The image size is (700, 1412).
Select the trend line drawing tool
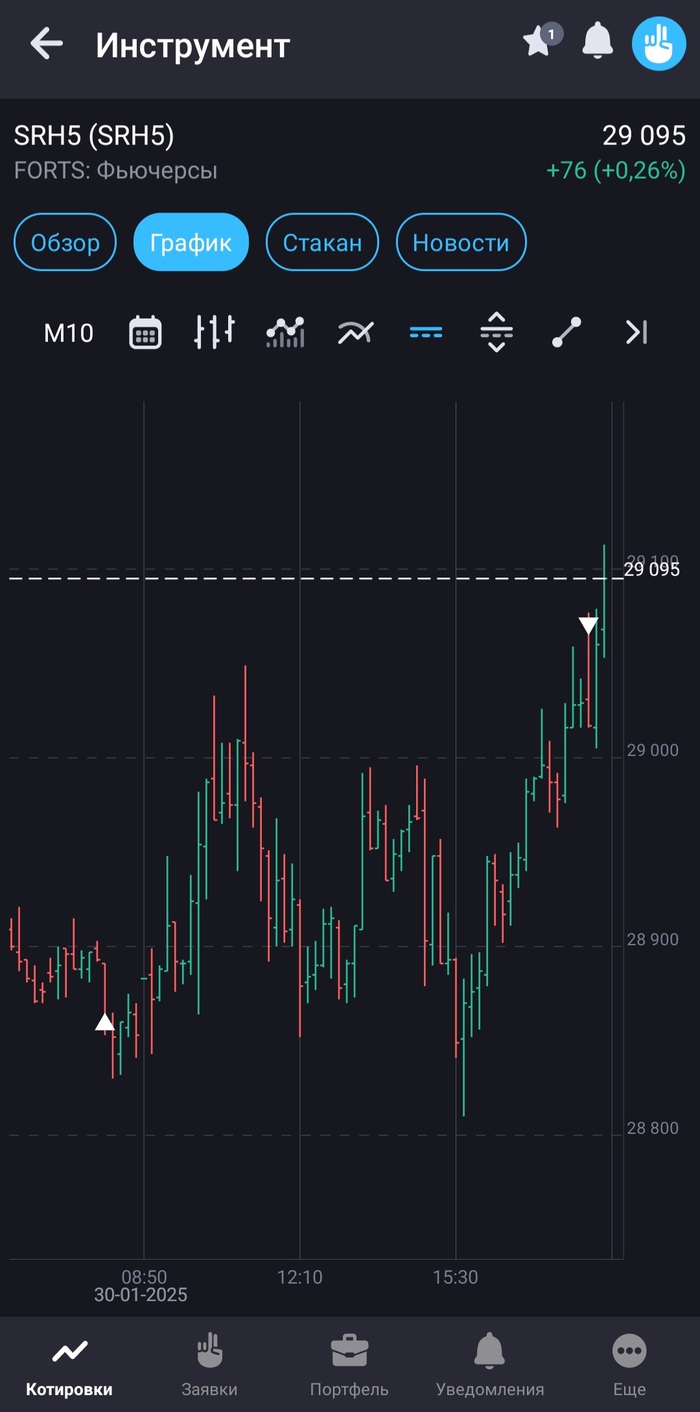[566, 332]
